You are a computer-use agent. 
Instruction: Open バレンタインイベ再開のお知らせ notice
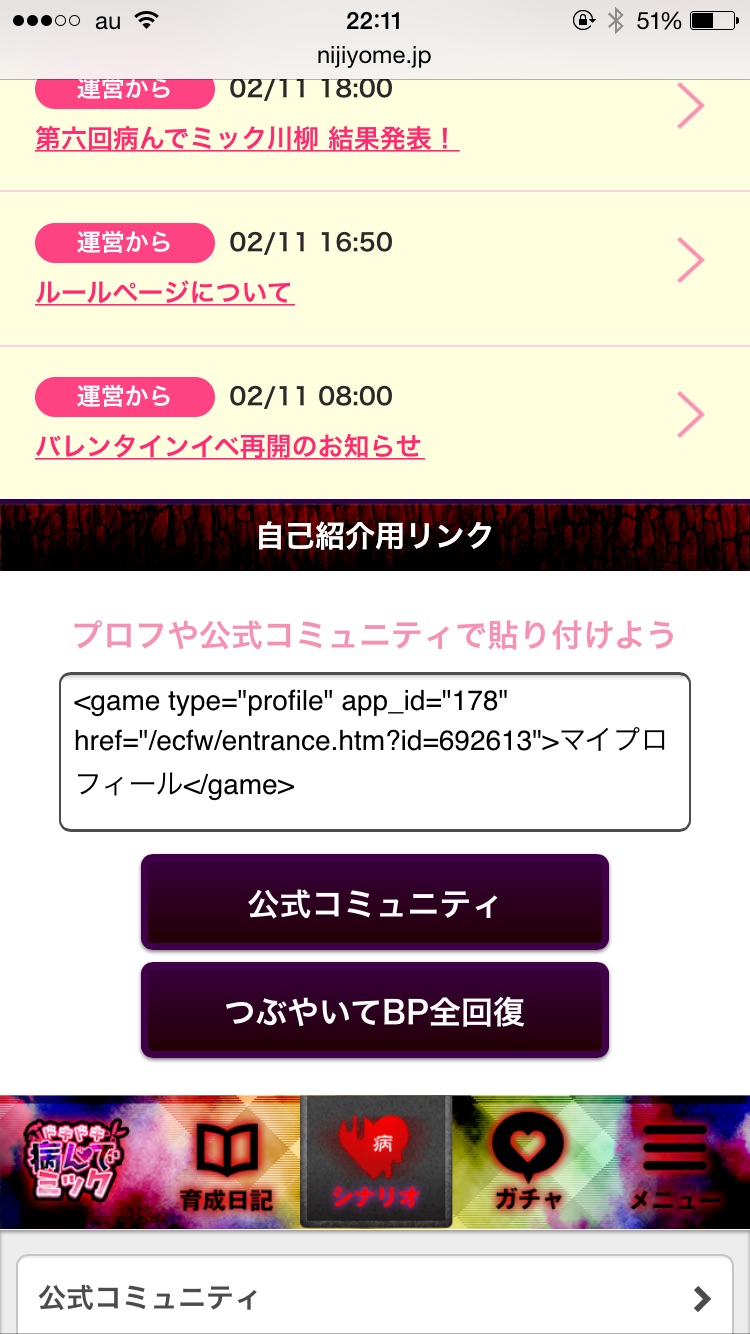pyautogui.click(x=230, y=446)
